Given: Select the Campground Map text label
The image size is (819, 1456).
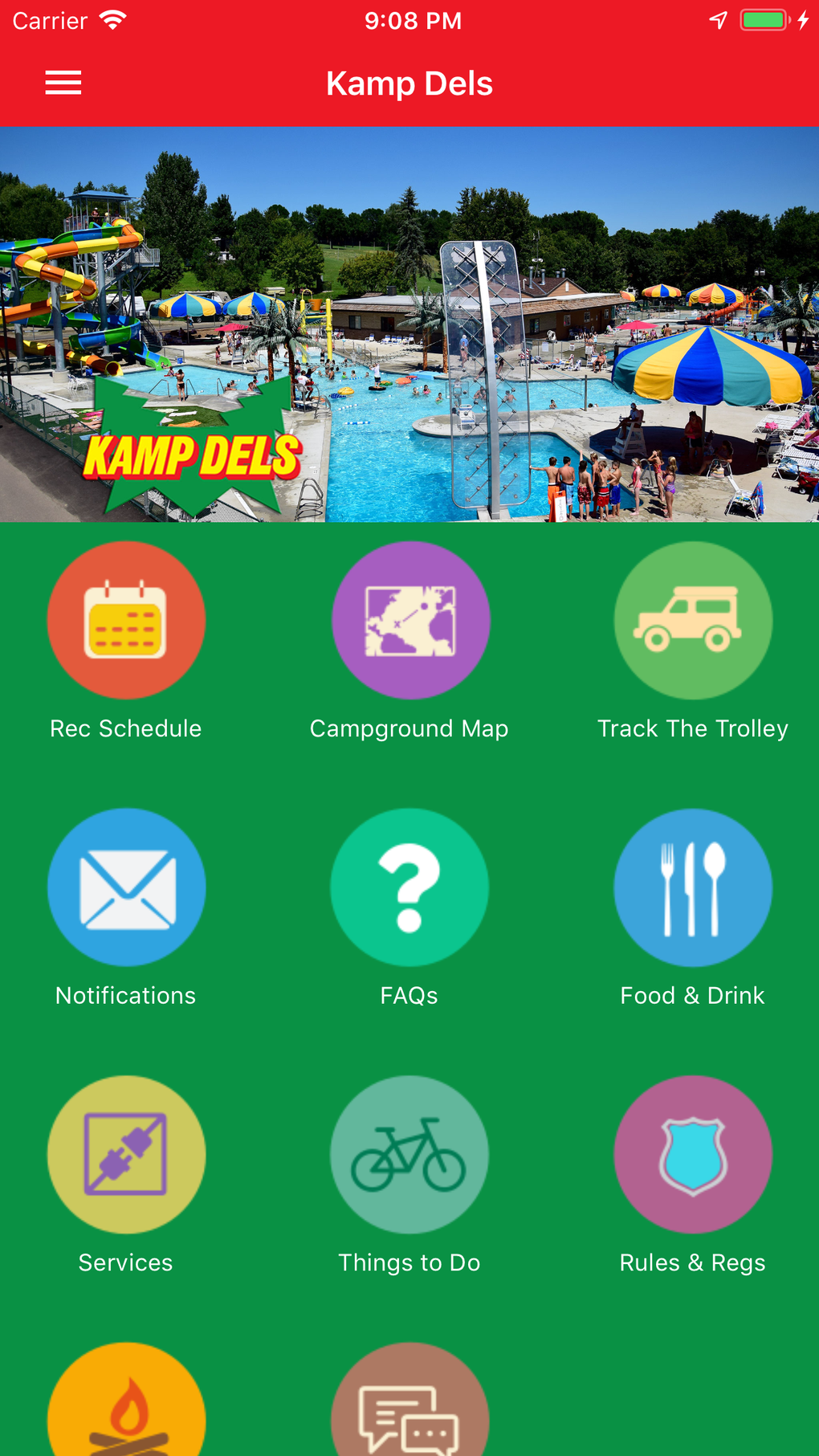Looking at the screenshot, I should pyautogui.click(x=409, y=728).
